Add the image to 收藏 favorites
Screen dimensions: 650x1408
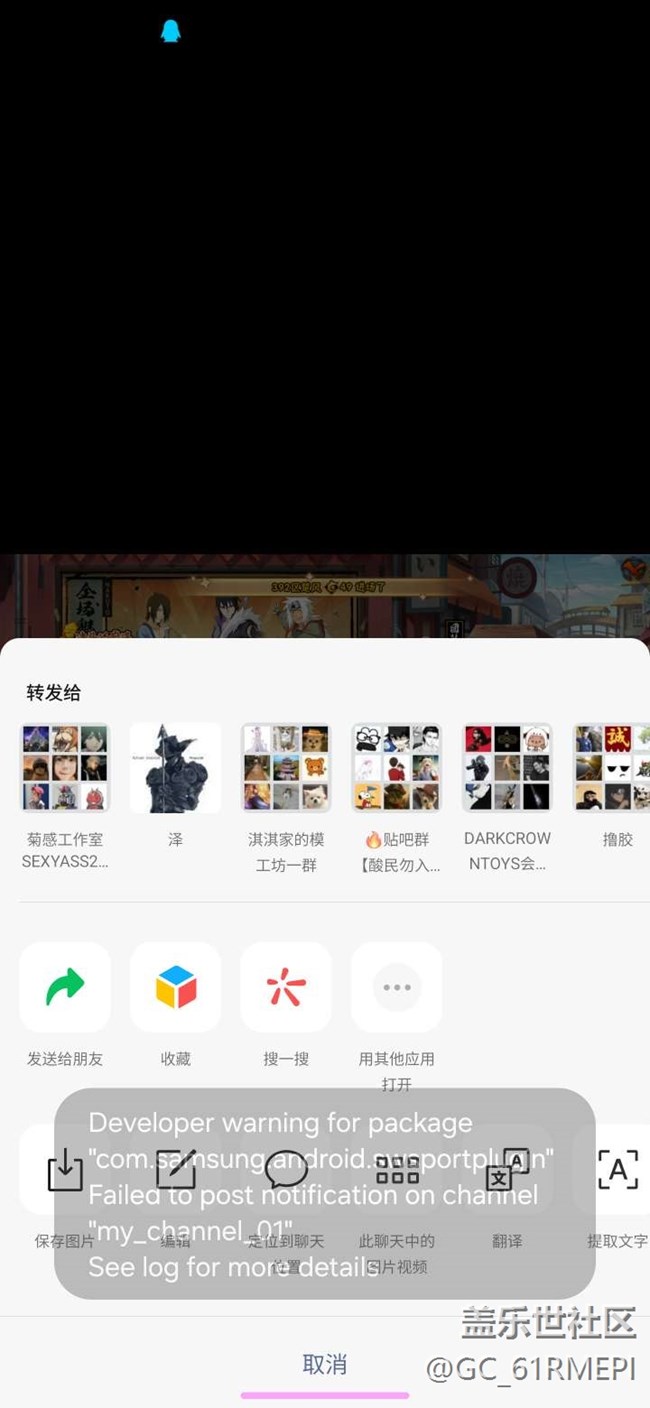point(176,988)
